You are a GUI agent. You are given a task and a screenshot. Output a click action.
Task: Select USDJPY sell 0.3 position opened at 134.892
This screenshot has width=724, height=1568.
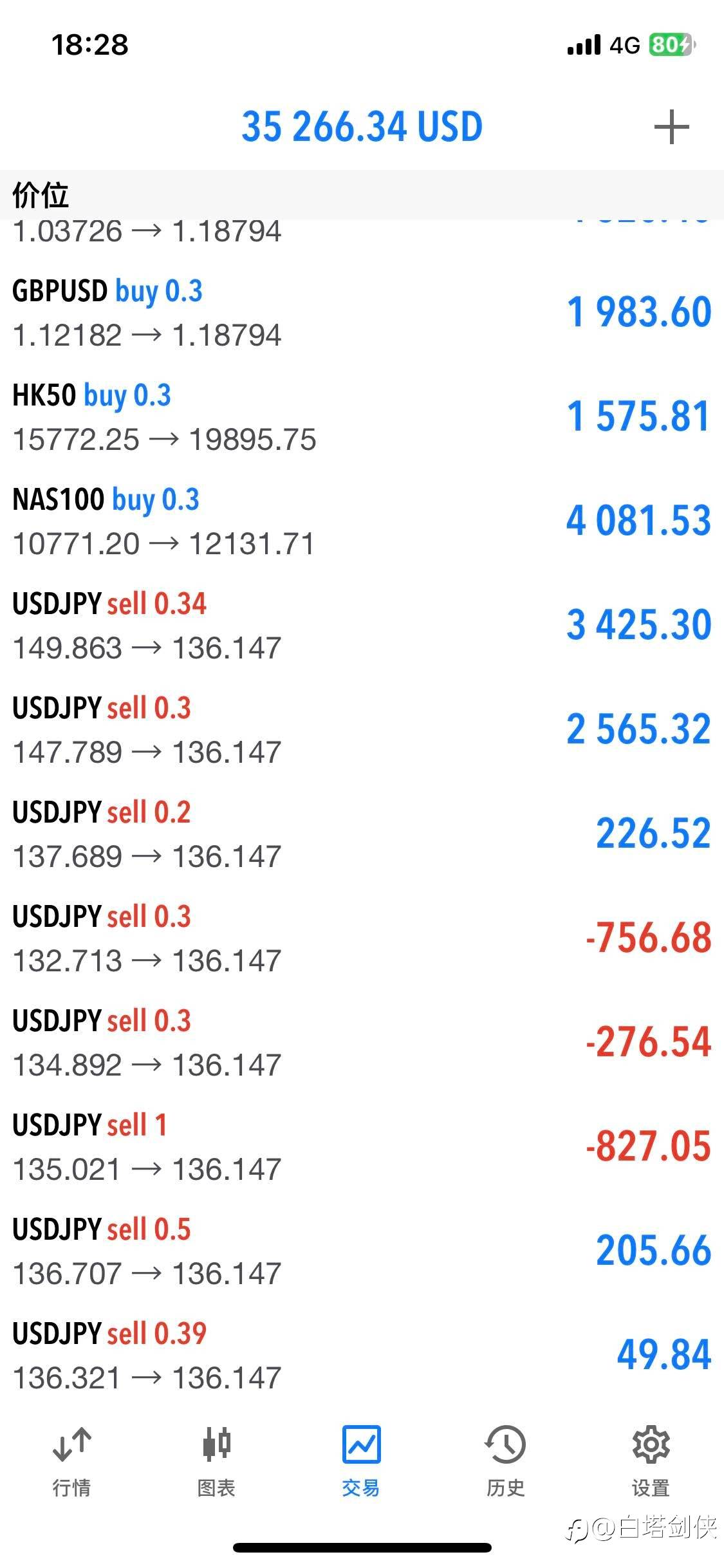click(x=362, y=1043)
